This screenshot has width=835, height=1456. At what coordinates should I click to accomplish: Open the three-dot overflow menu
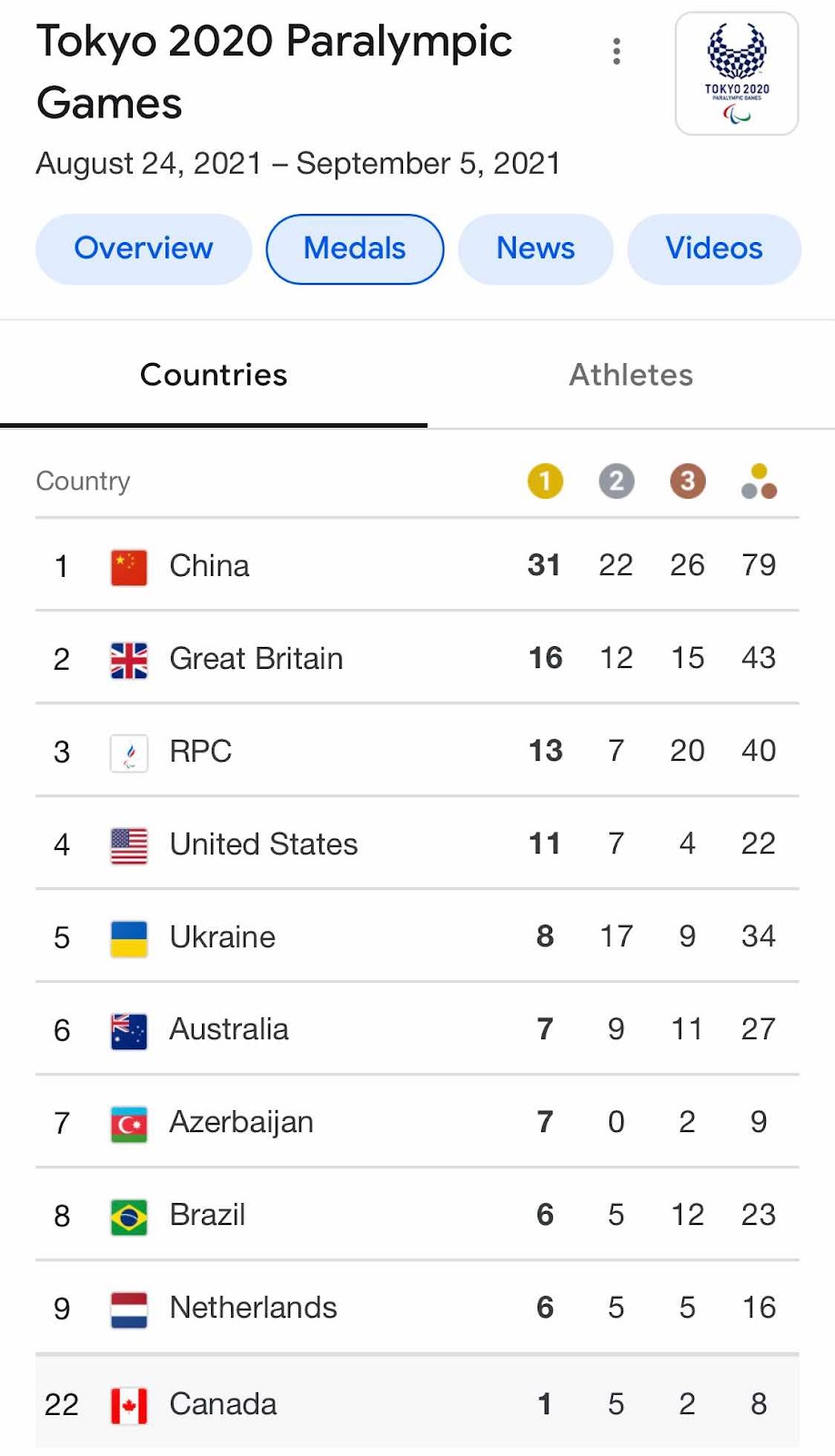(617, 51)
